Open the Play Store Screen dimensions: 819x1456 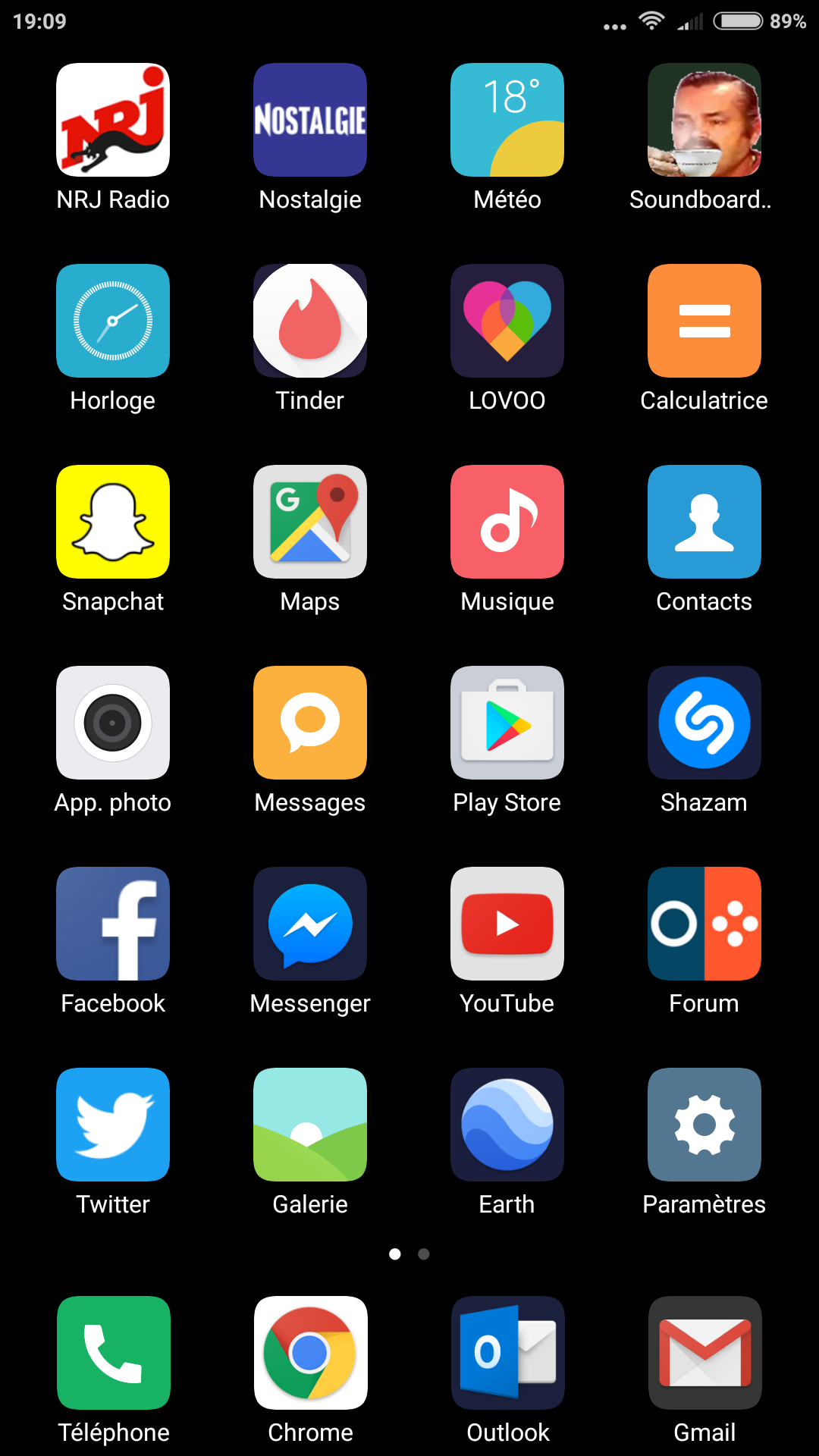pos(507,723)
